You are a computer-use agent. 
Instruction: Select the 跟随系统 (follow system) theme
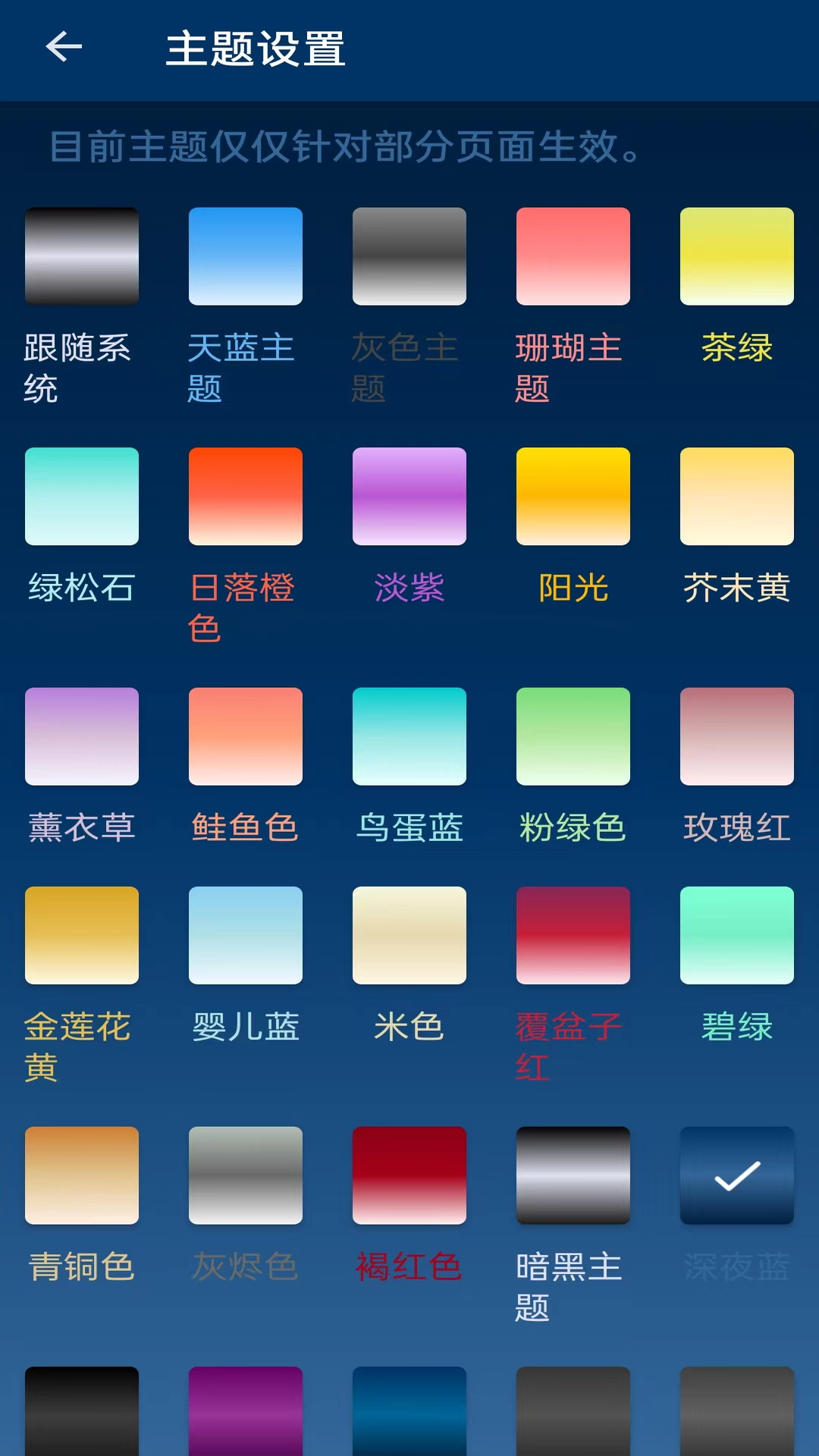tap(81, 256)
